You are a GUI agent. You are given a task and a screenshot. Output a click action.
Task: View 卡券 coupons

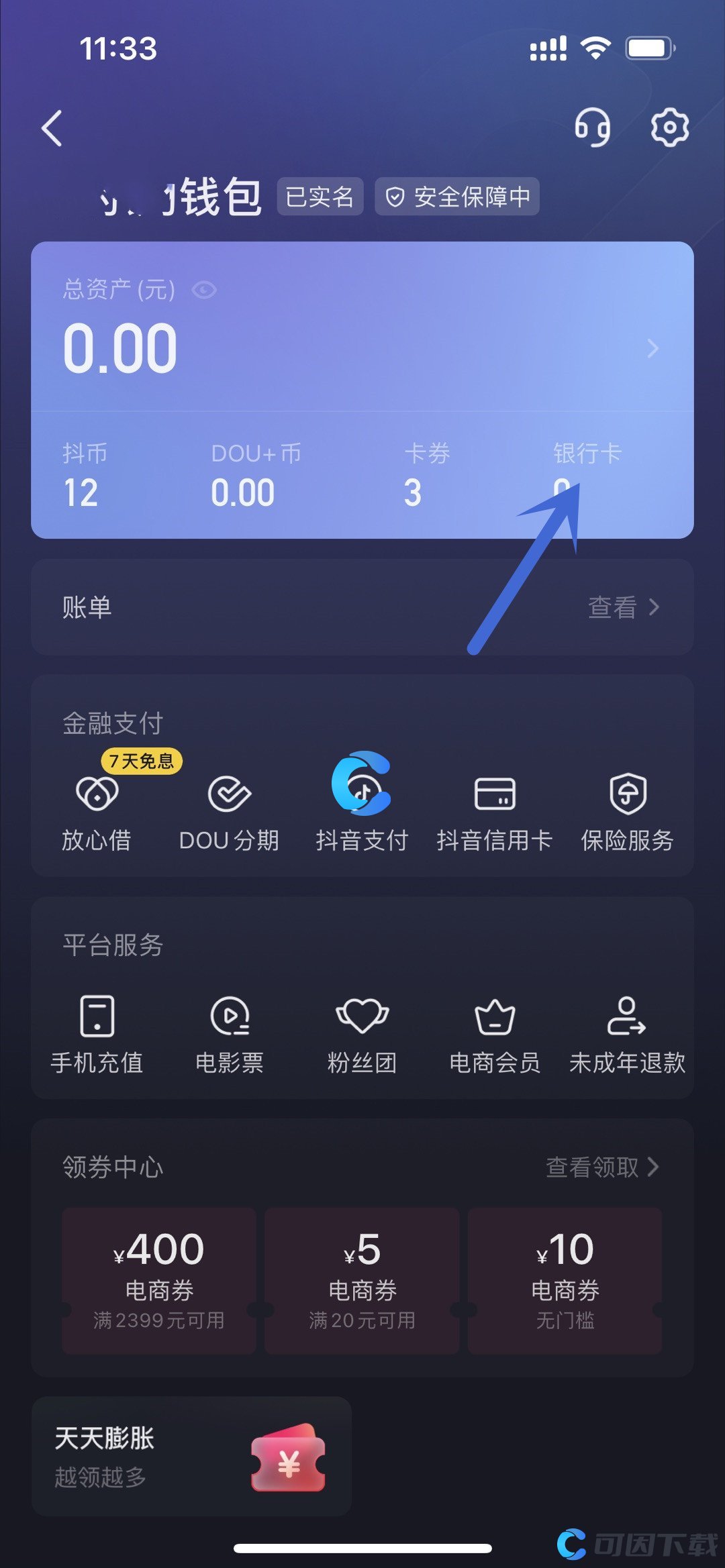(426, 476)
